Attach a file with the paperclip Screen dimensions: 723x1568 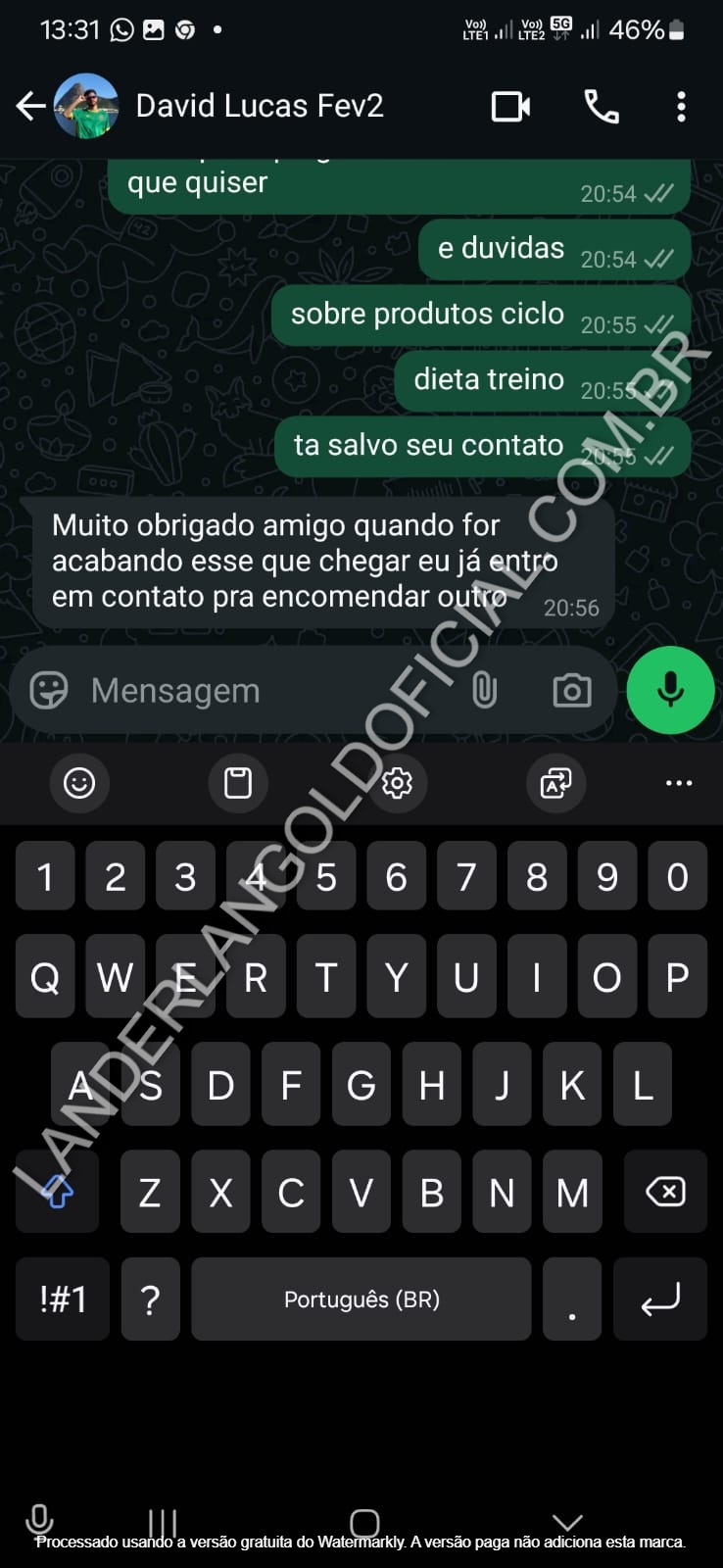point(485,691)
